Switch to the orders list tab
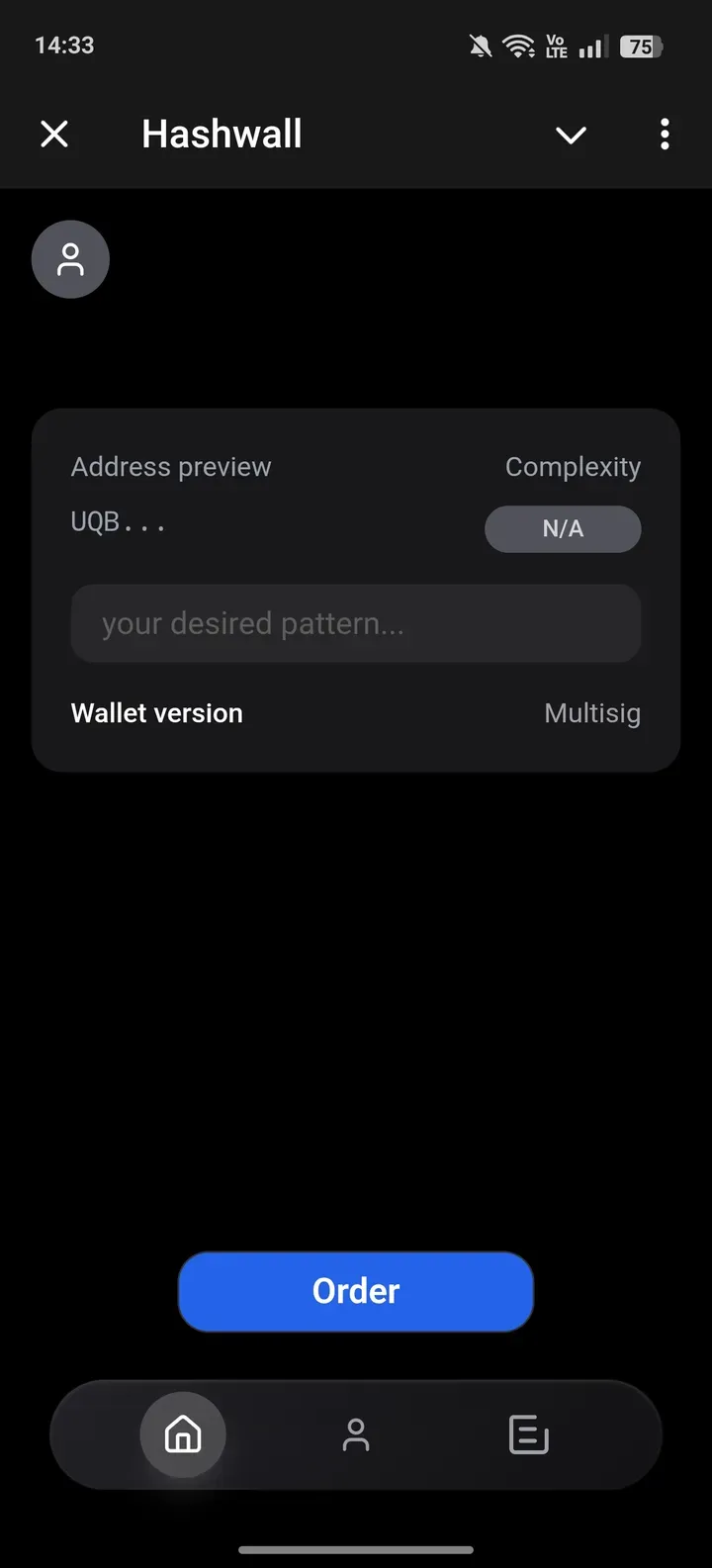This screenshot has width=712, height=1568. 528,1434
